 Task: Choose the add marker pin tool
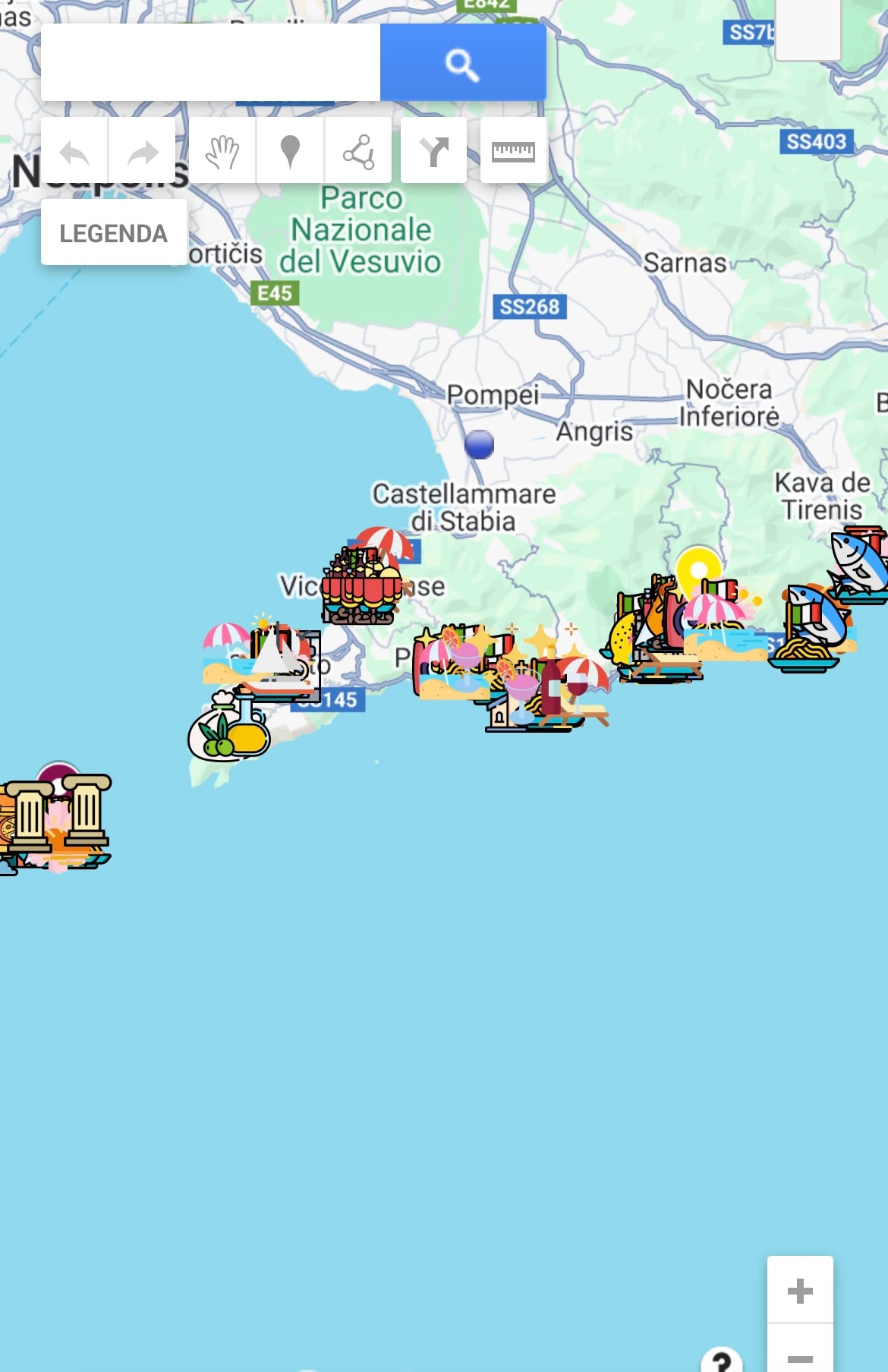click(290, 151)
